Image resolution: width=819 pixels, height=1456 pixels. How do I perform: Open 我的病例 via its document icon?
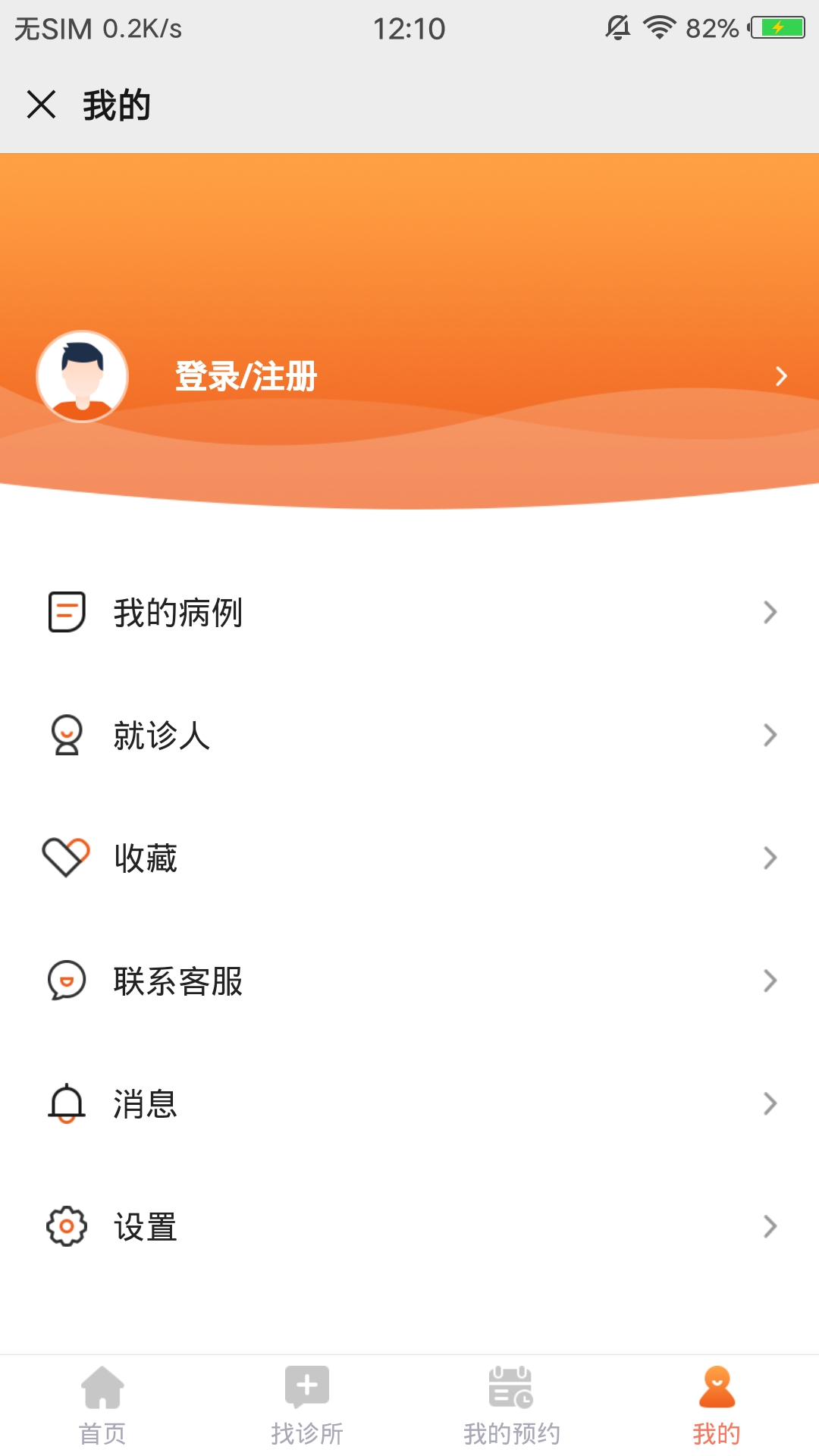tap(67, 611)
